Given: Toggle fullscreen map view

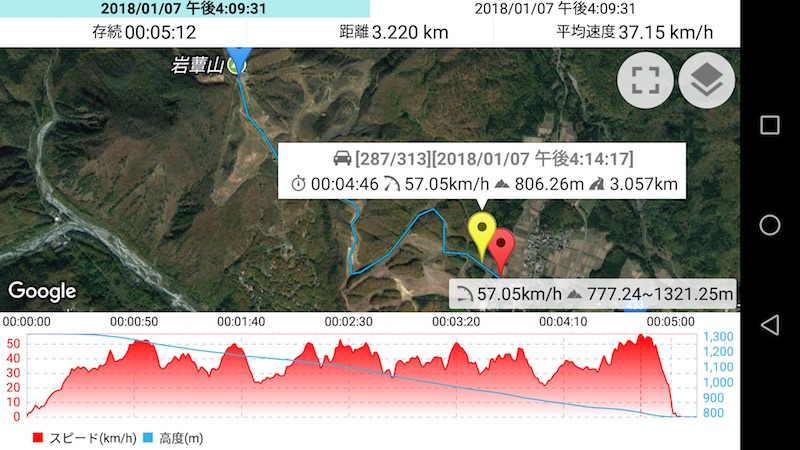Looking at the screenshot, I should [x=645, y=82].
